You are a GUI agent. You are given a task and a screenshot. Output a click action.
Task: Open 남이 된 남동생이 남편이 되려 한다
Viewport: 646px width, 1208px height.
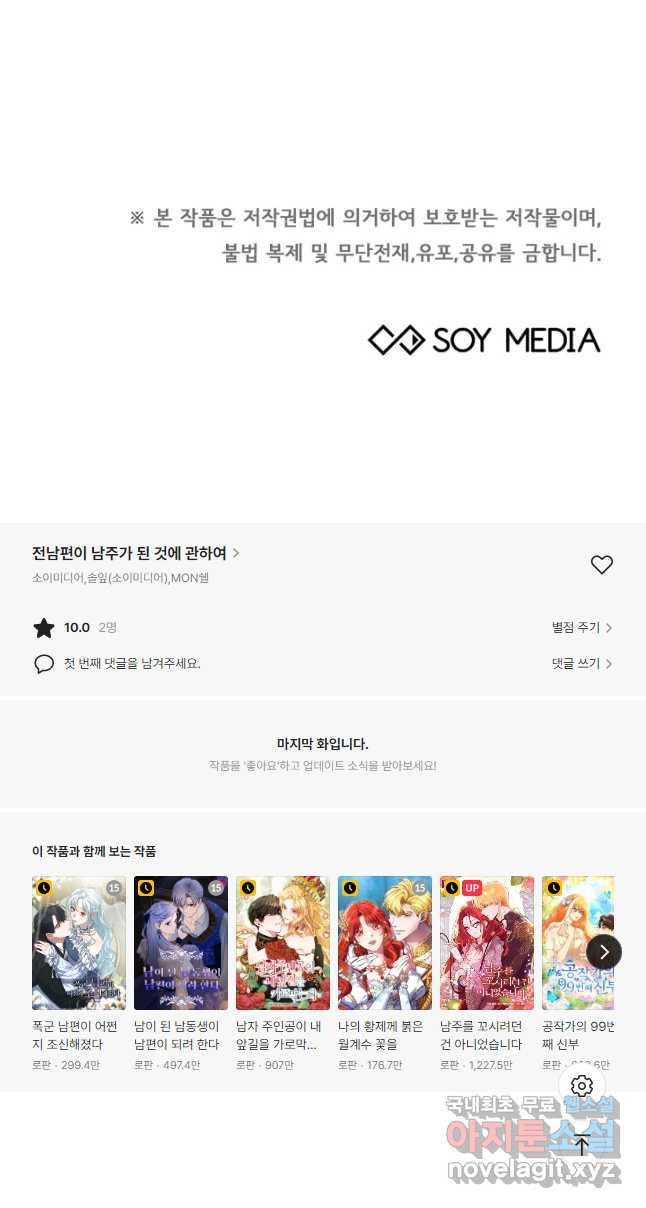(181, 943)
